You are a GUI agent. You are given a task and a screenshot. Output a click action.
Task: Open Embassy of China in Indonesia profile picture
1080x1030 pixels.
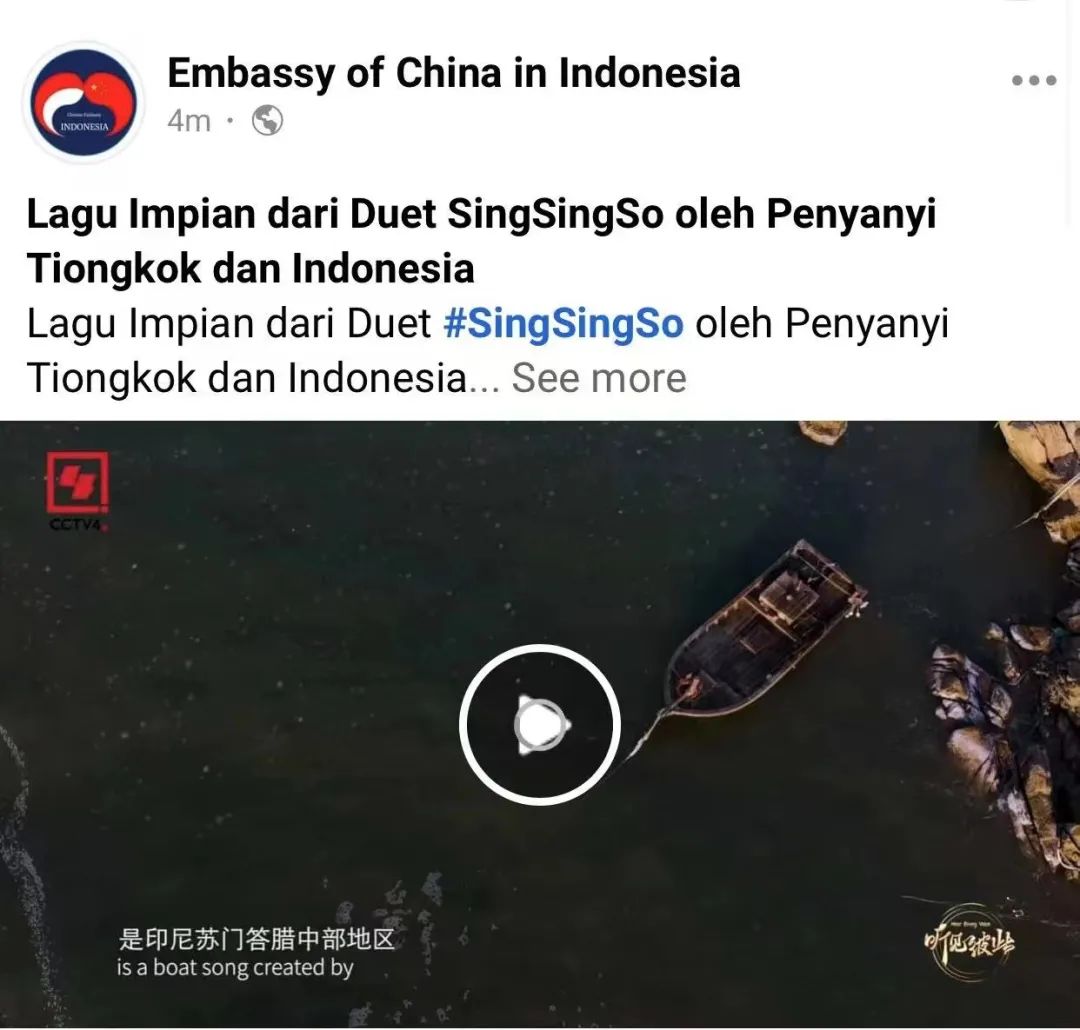(x=84, y=104)
